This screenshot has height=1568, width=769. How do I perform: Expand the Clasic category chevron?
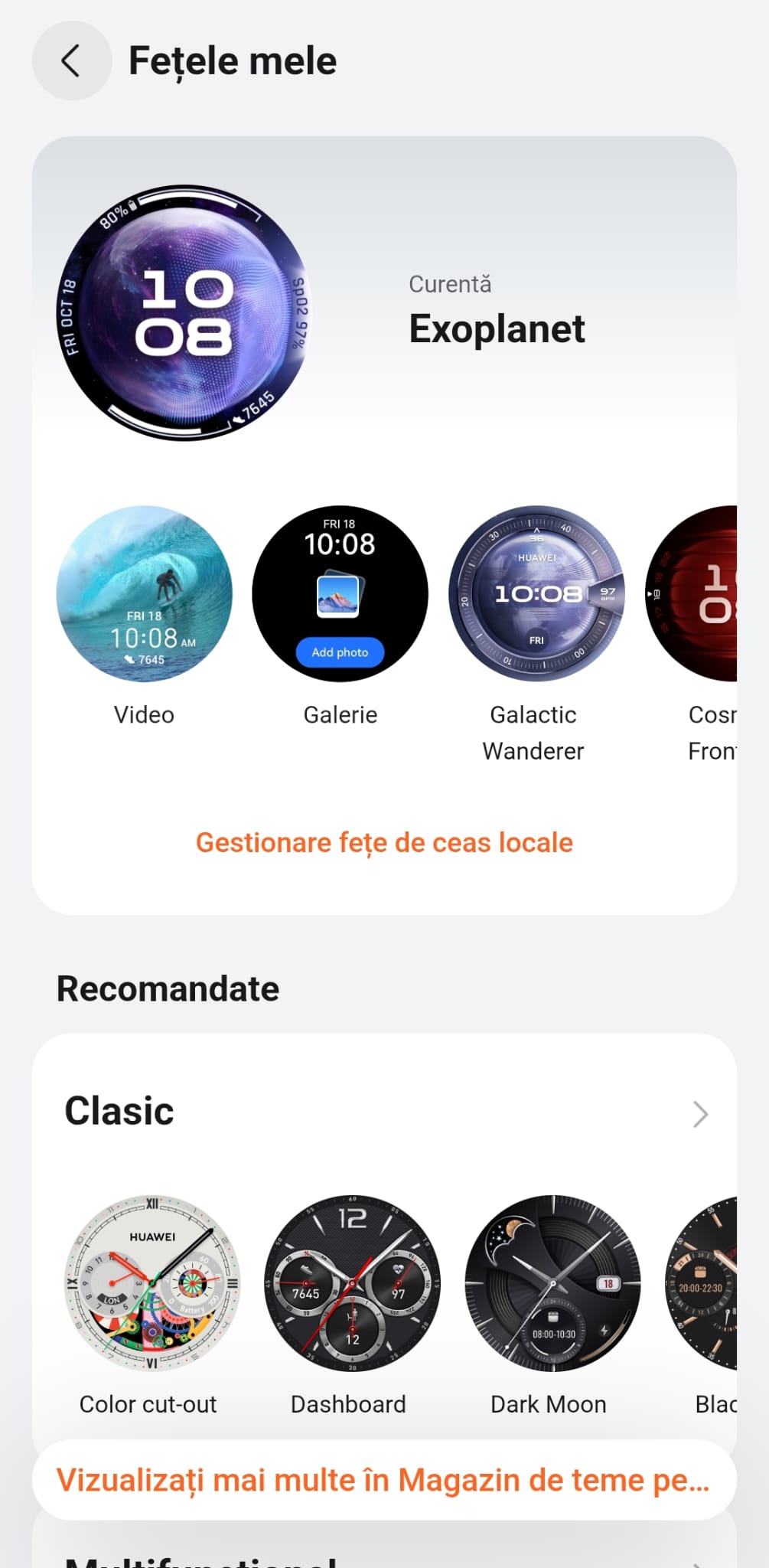(x=700, y=1114)
